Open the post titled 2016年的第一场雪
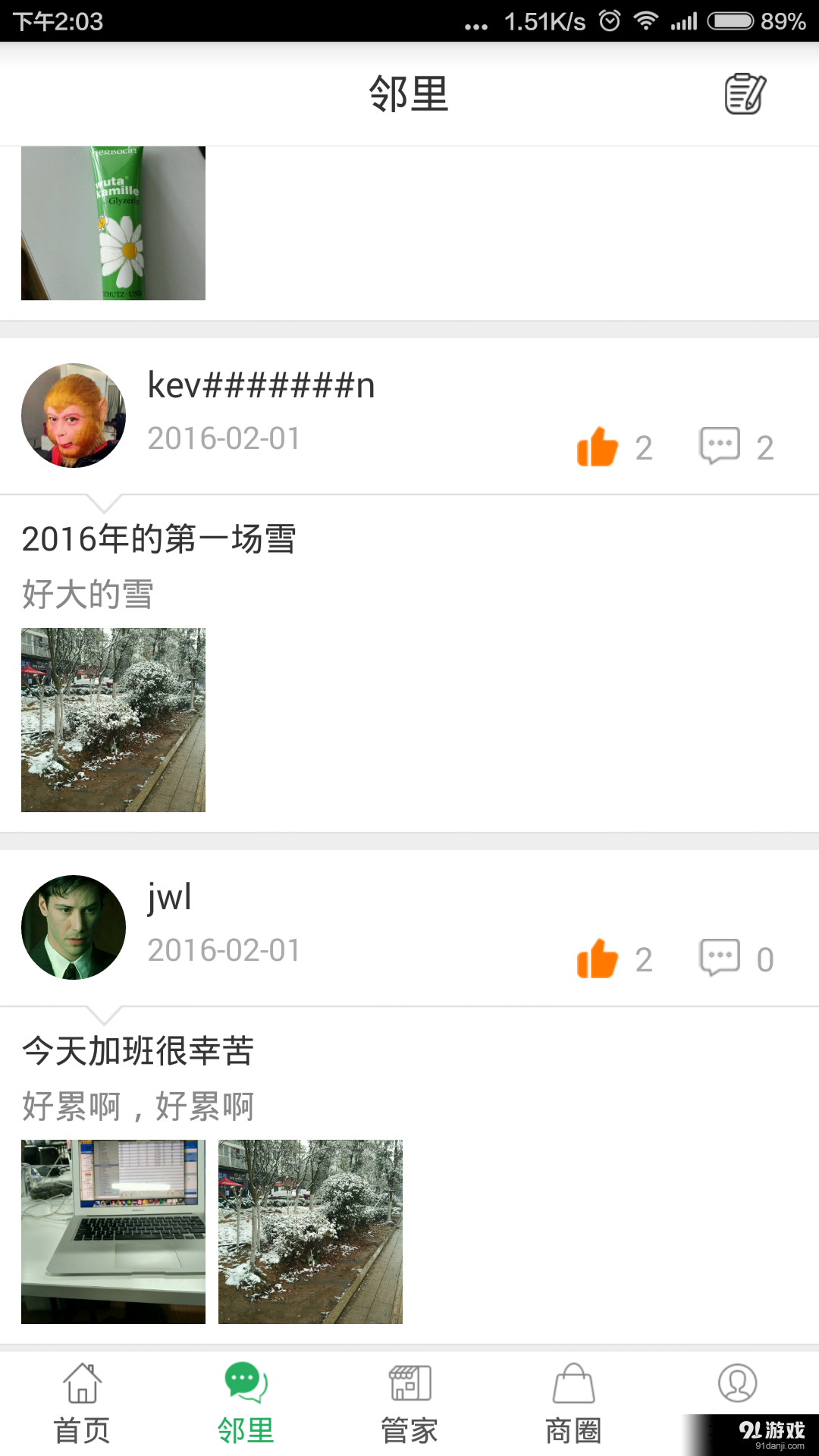Viewport: 819px width, 1456px height. [x=159, y=539]
